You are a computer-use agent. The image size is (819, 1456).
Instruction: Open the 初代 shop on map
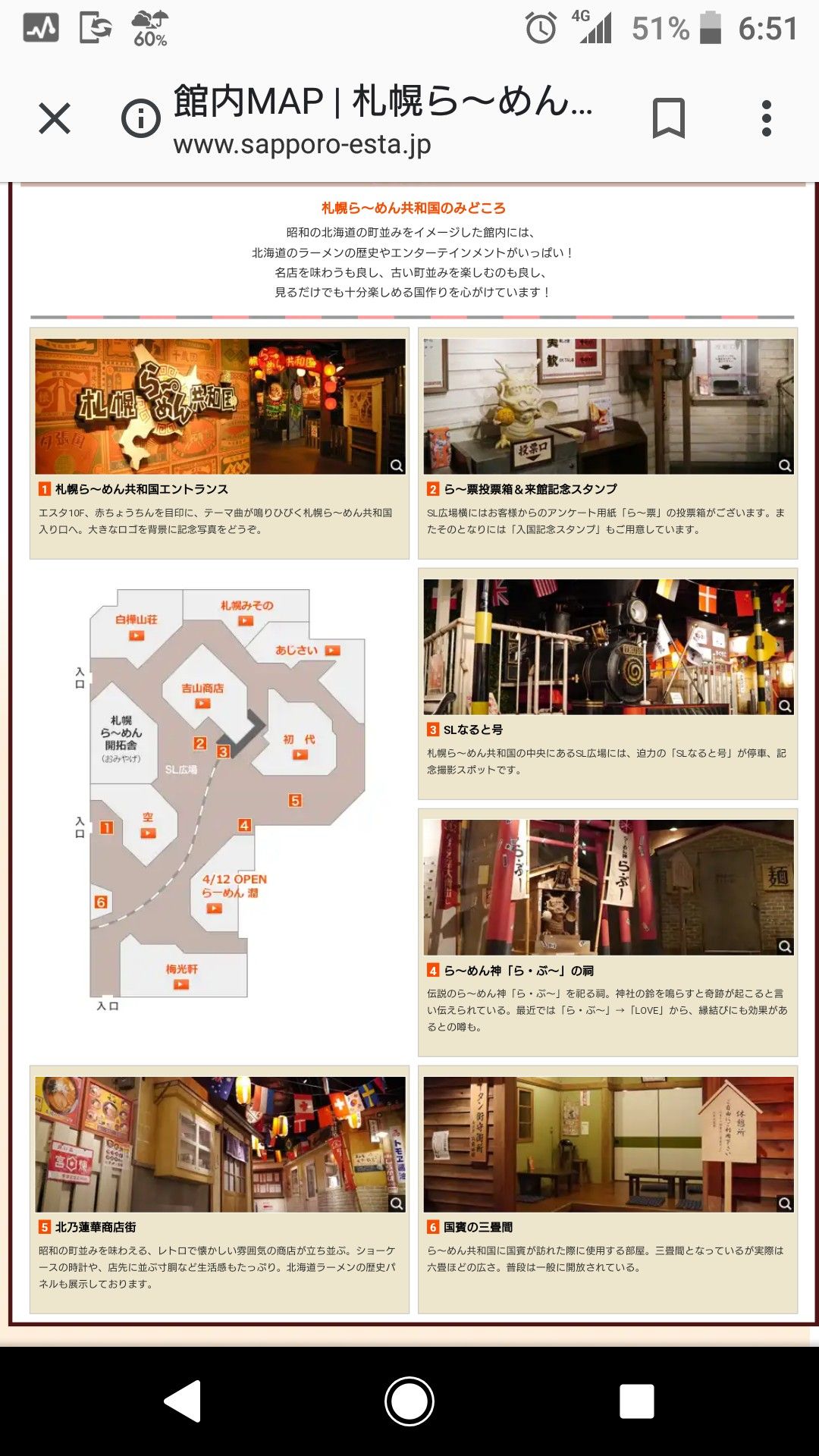[300, 755]
